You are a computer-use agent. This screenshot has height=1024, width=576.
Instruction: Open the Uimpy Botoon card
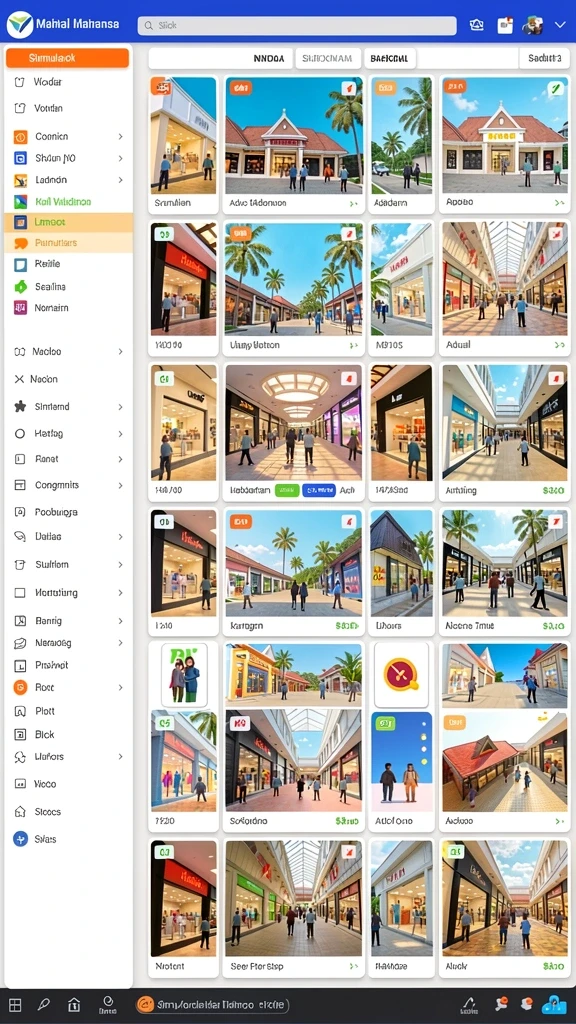click(293, 289)
